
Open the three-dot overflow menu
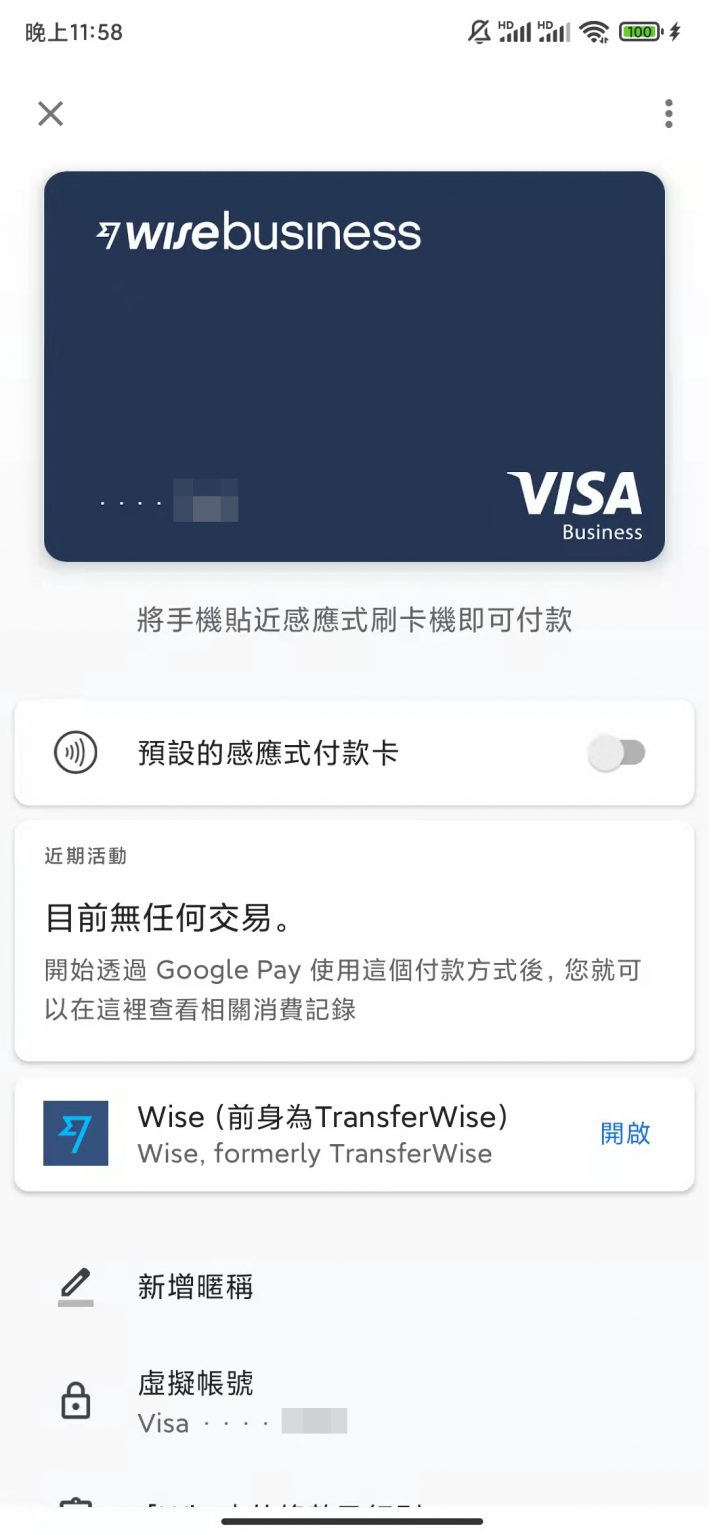pyautogui.click(x=668, y=113)
